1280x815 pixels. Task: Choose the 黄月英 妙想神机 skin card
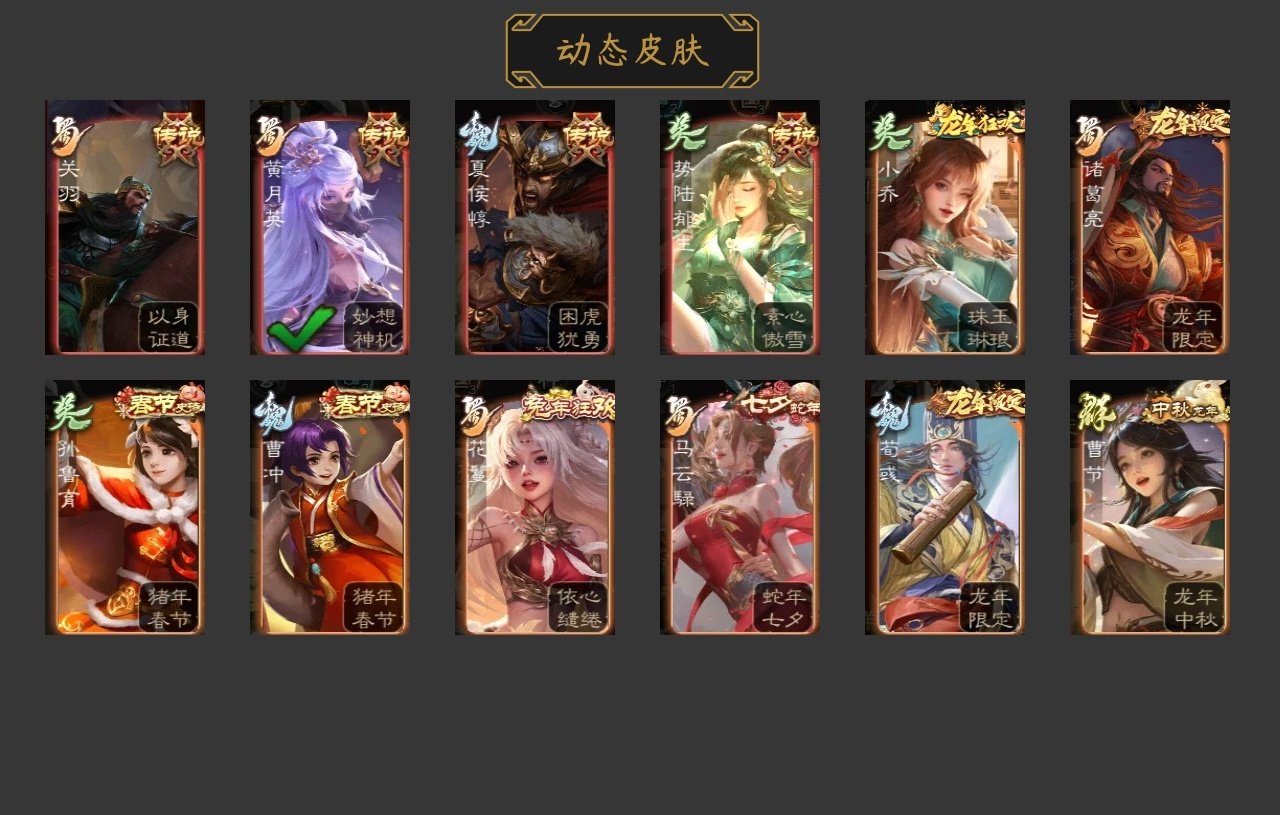pyautogui.click(x=330, y=228)
